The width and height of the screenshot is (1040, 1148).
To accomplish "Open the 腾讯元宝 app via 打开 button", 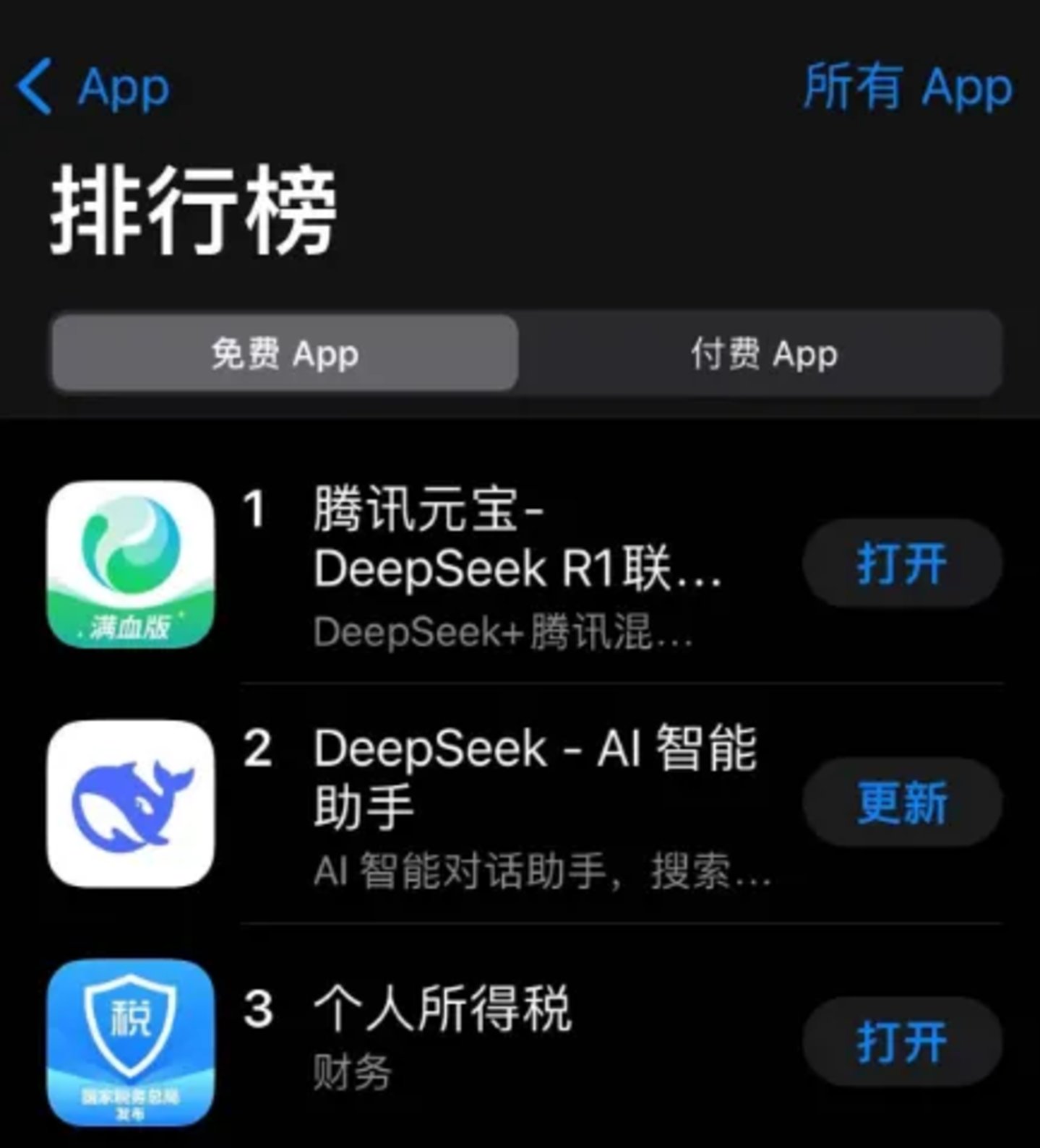I will tap(901, 564).
